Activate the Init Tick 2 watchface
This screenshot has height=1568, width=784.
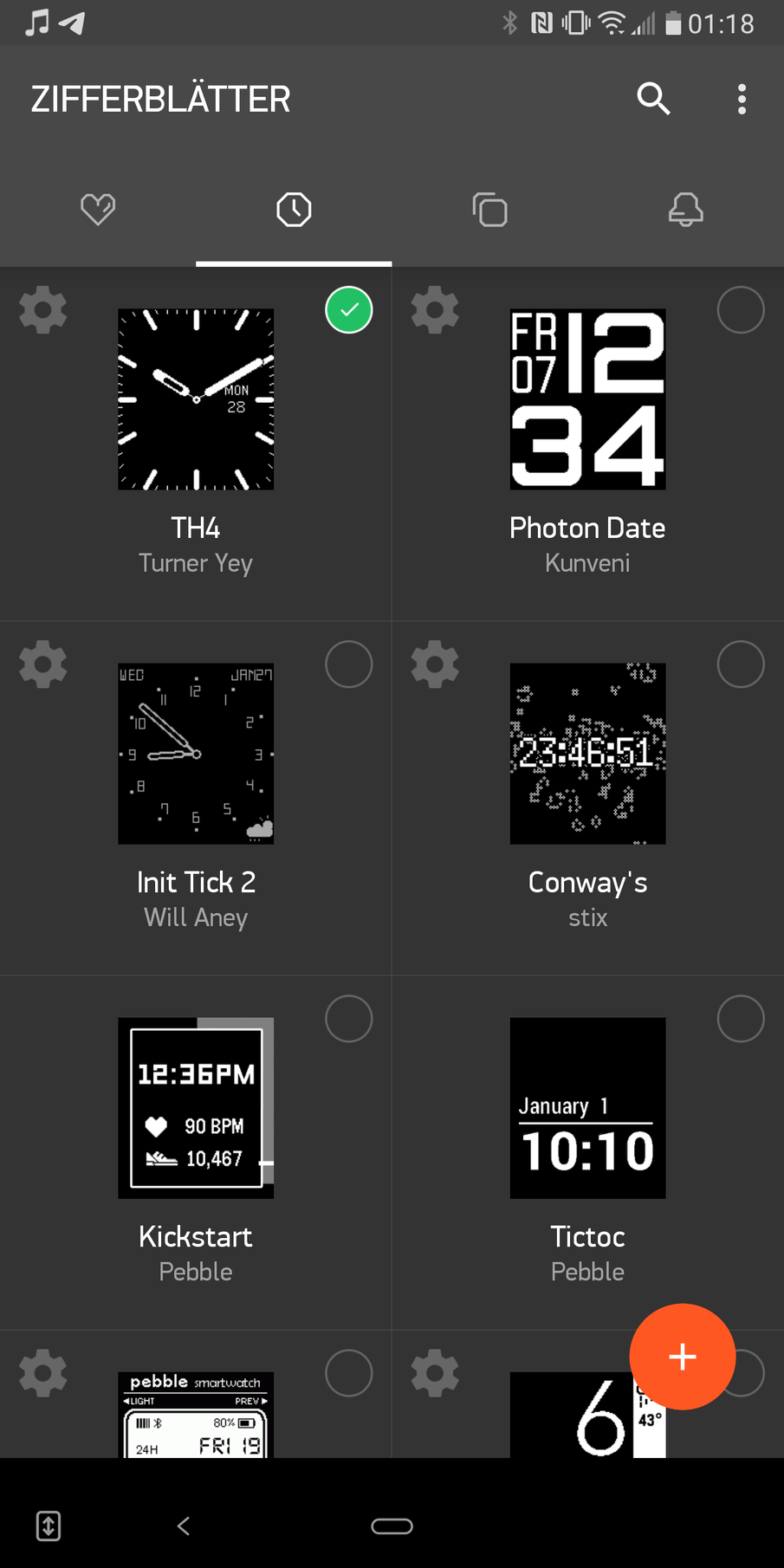pyautogui.click(x=348, y=664)
